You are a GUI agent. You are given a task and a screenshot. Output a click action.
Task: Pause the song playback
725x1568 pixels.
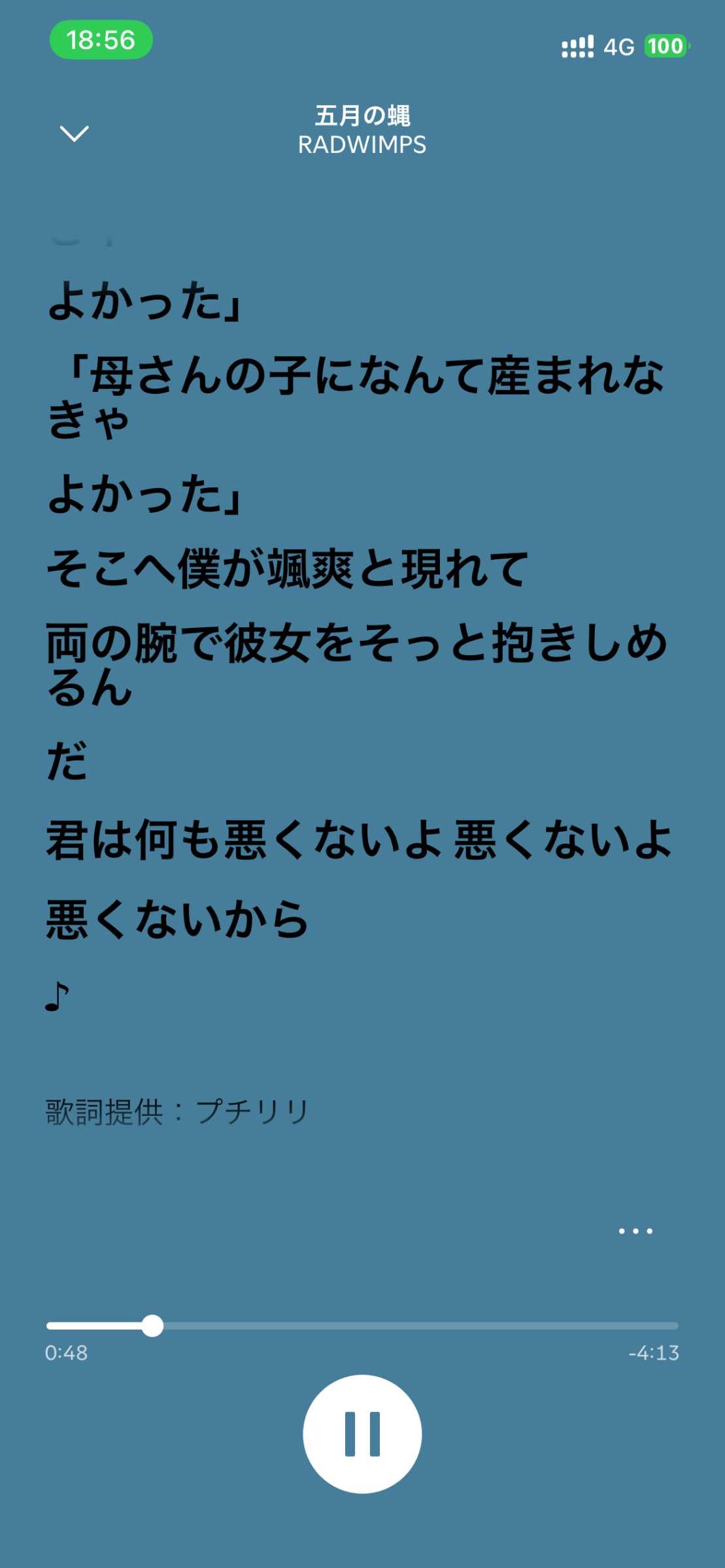tap(362, 1433)
